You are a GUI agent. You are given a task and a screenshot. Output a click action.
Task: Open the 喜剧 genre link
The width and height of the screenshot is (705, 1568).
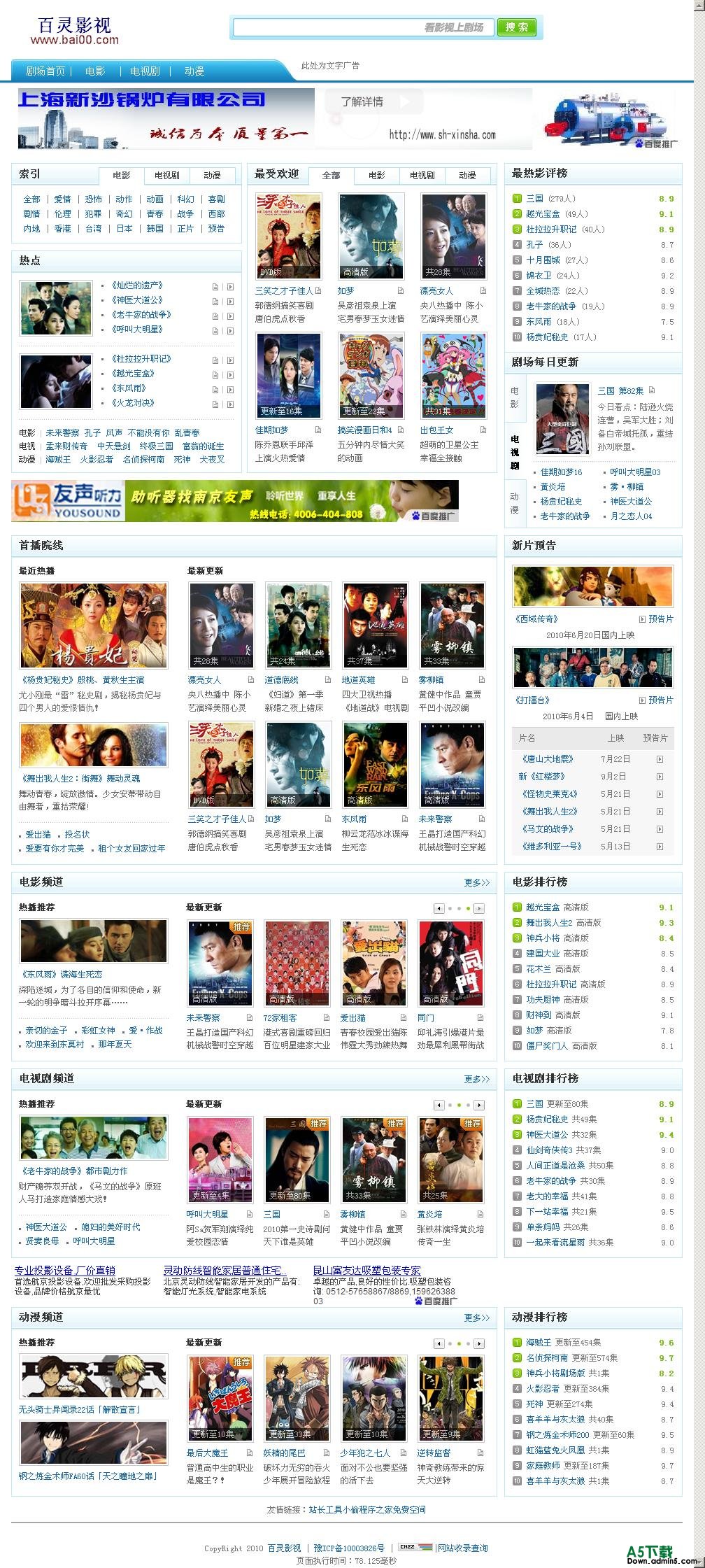[x=216, y=199]
